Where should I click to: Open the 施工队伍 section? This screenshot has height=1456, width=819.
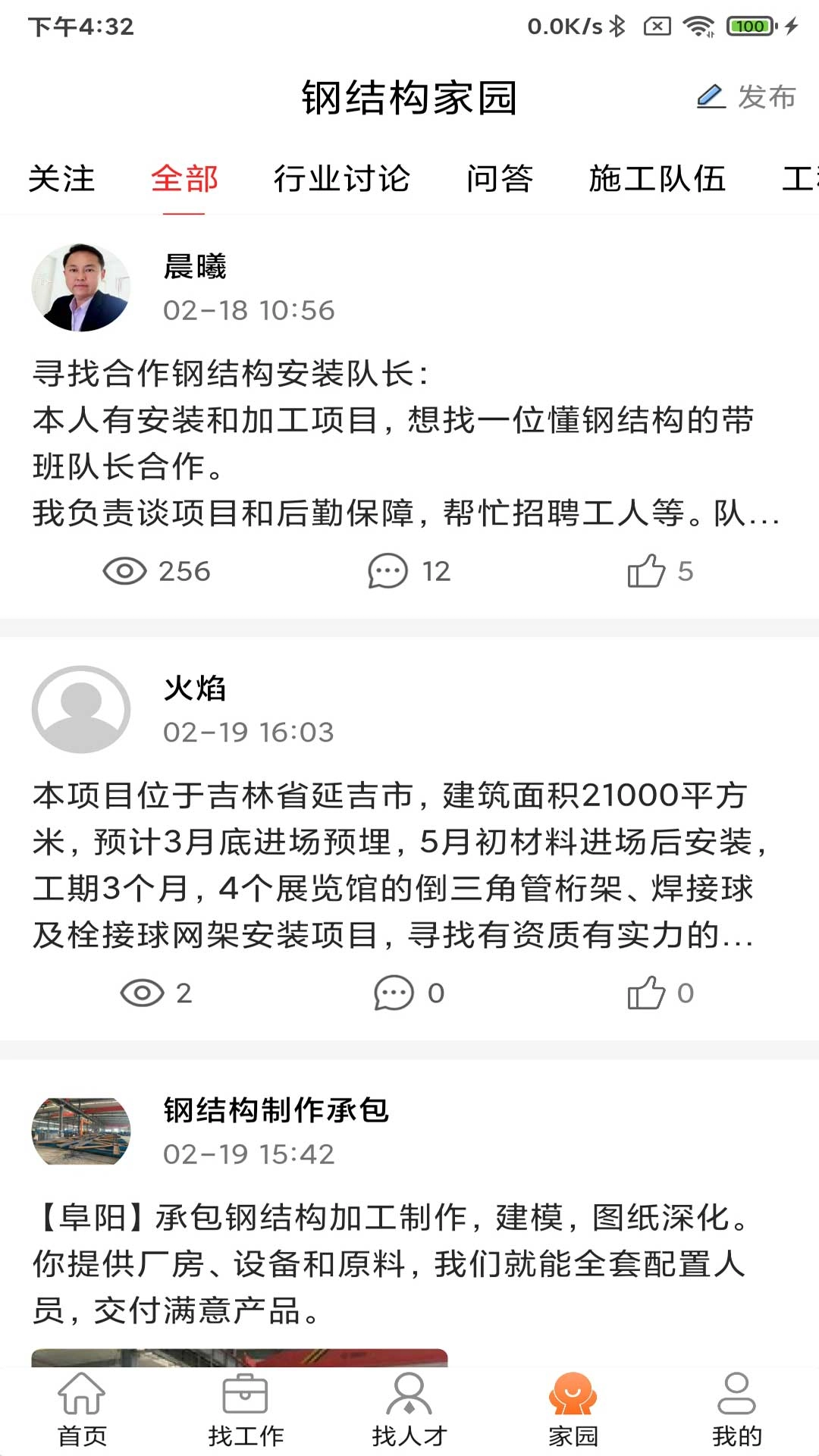[658, 180]
